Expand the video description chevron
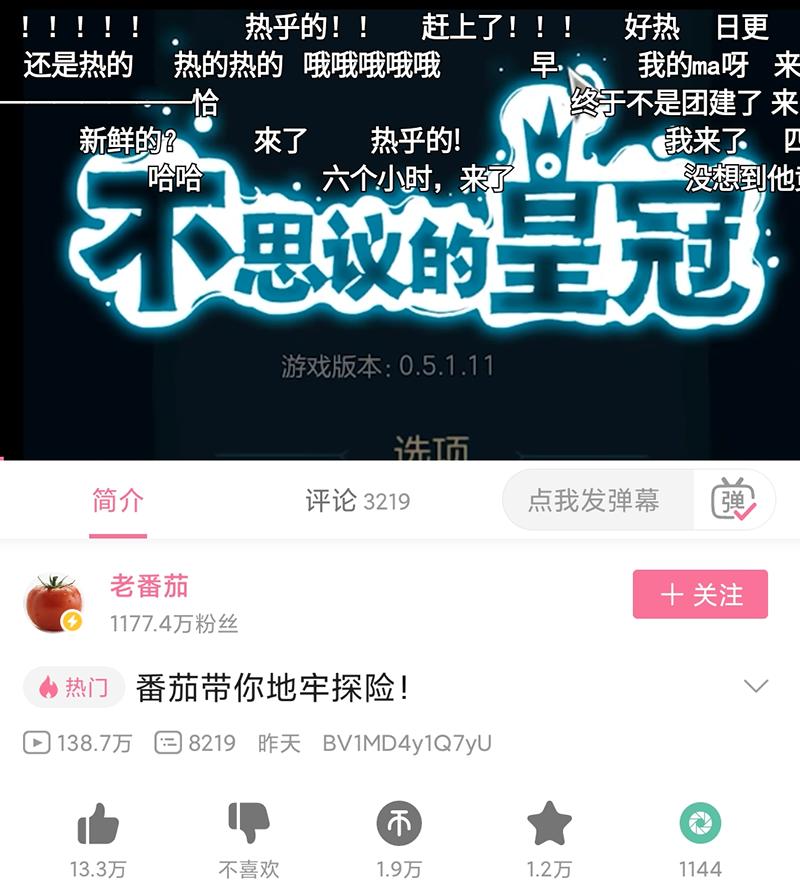Viewport: 800px width, 895px height. (756, 686)
